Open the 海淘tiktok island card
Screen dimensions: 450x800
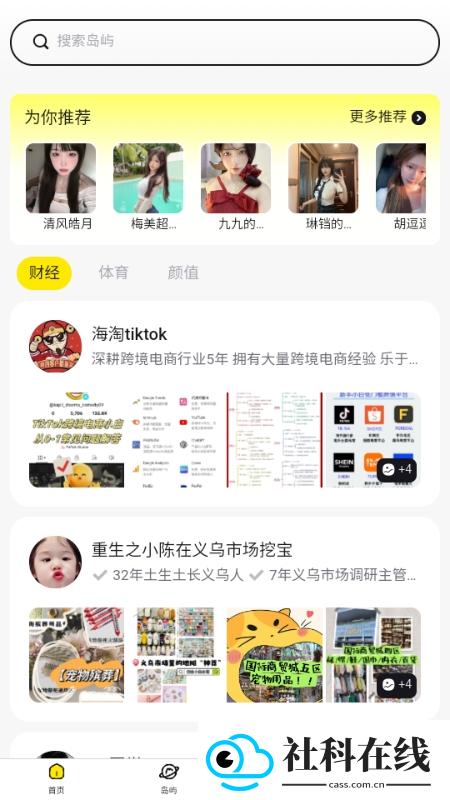[x=224, y=404]
